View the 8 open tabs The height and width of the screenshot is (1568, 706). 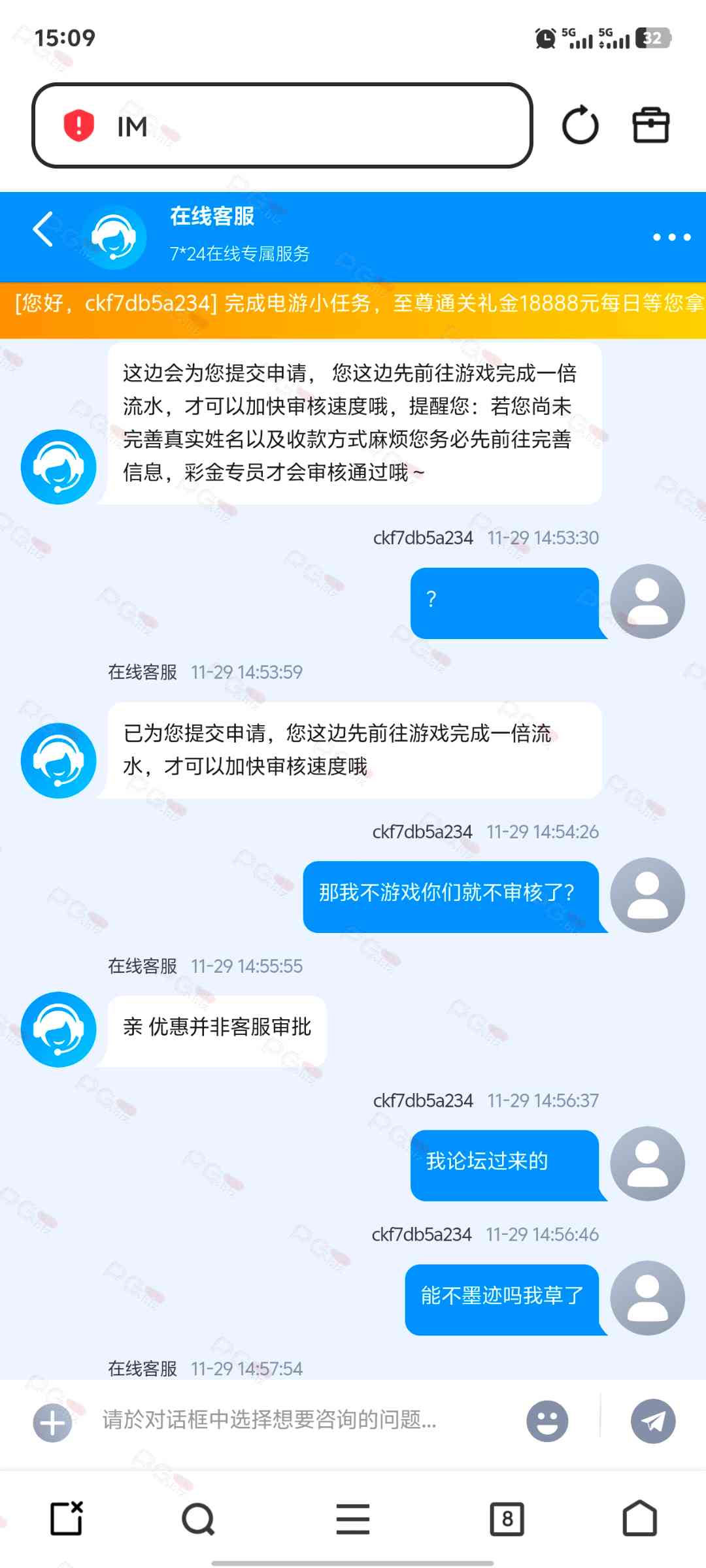[x=507, y=1518]
